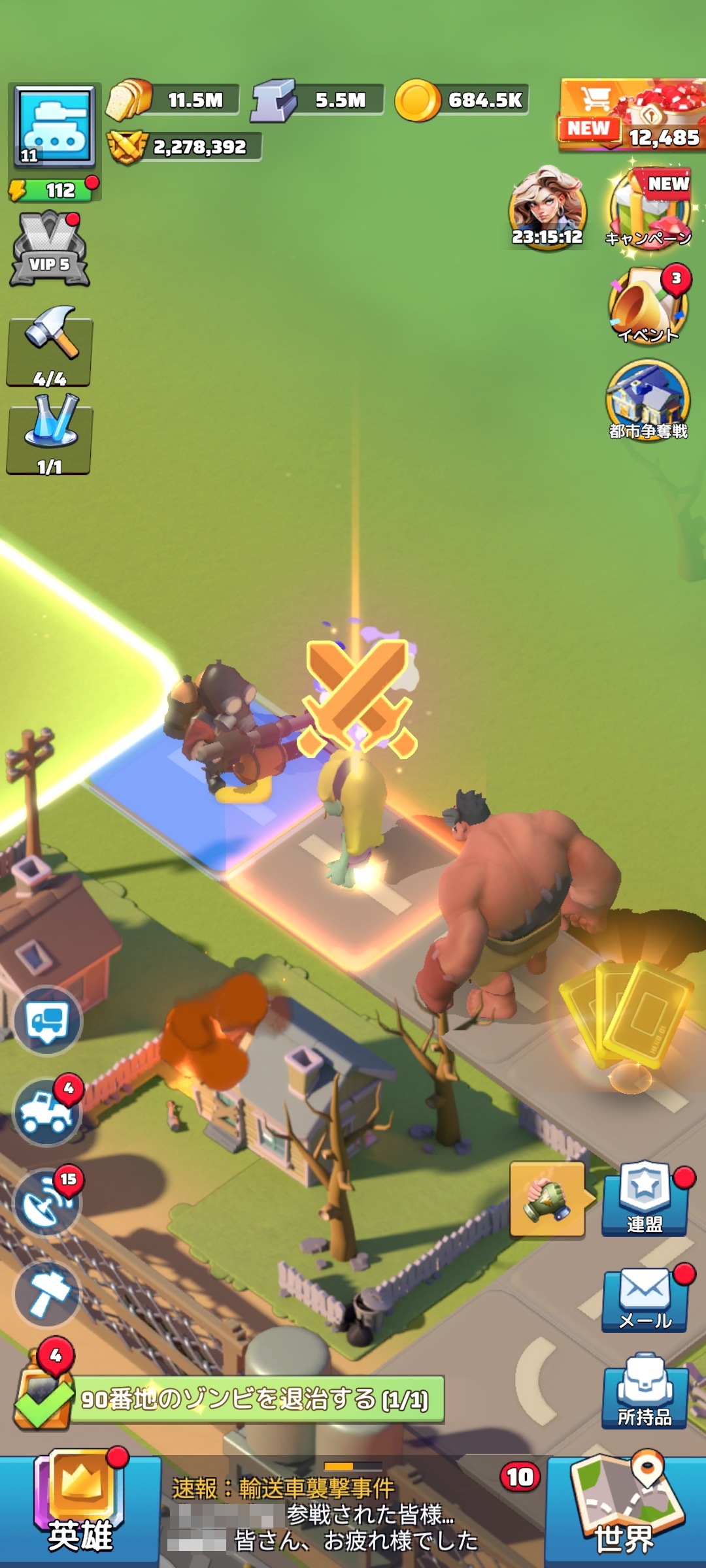Viewport: 706px width, 1568px height.
Task: Open the player profile tank avatar
Action: 56,126
